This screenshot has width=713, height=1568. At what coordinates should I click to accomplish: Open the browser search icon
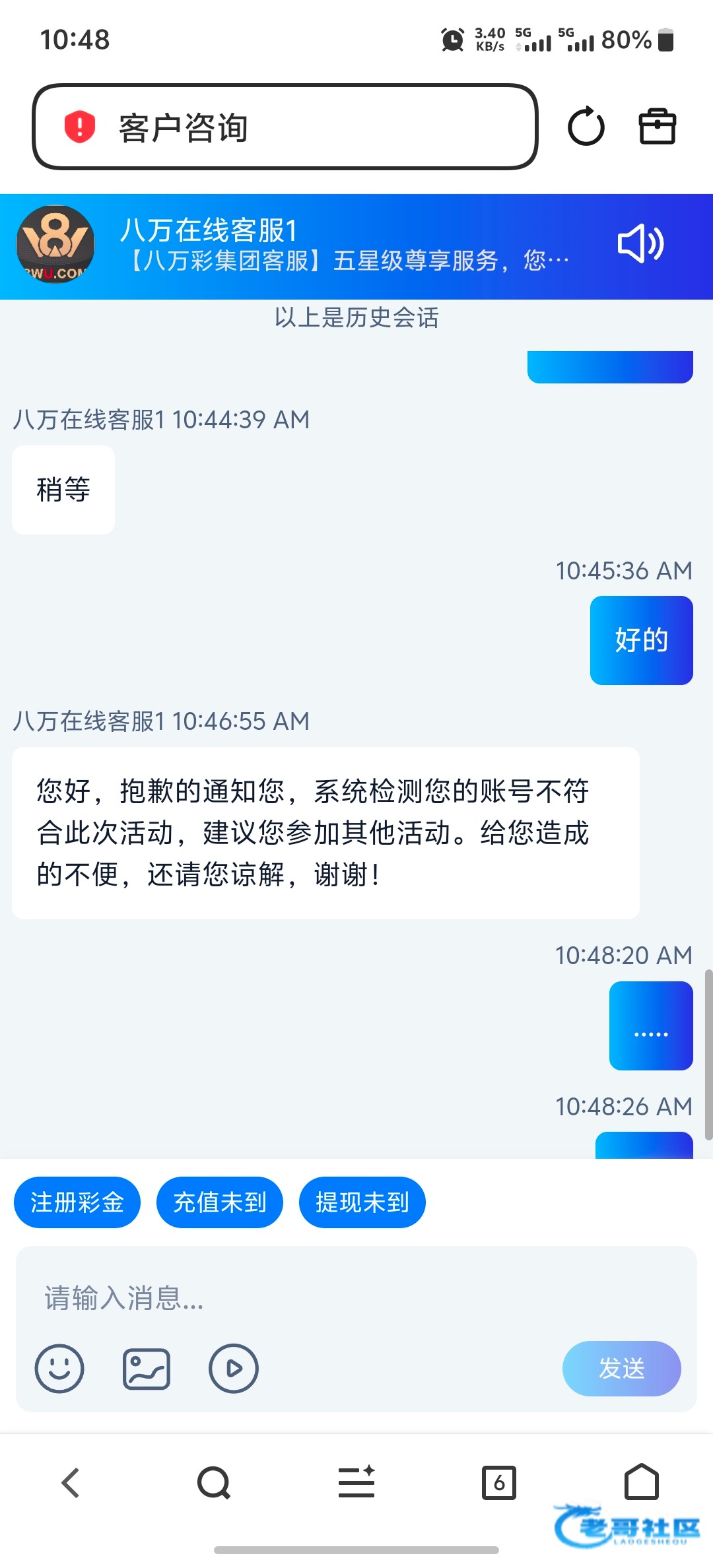(214, 1484)
